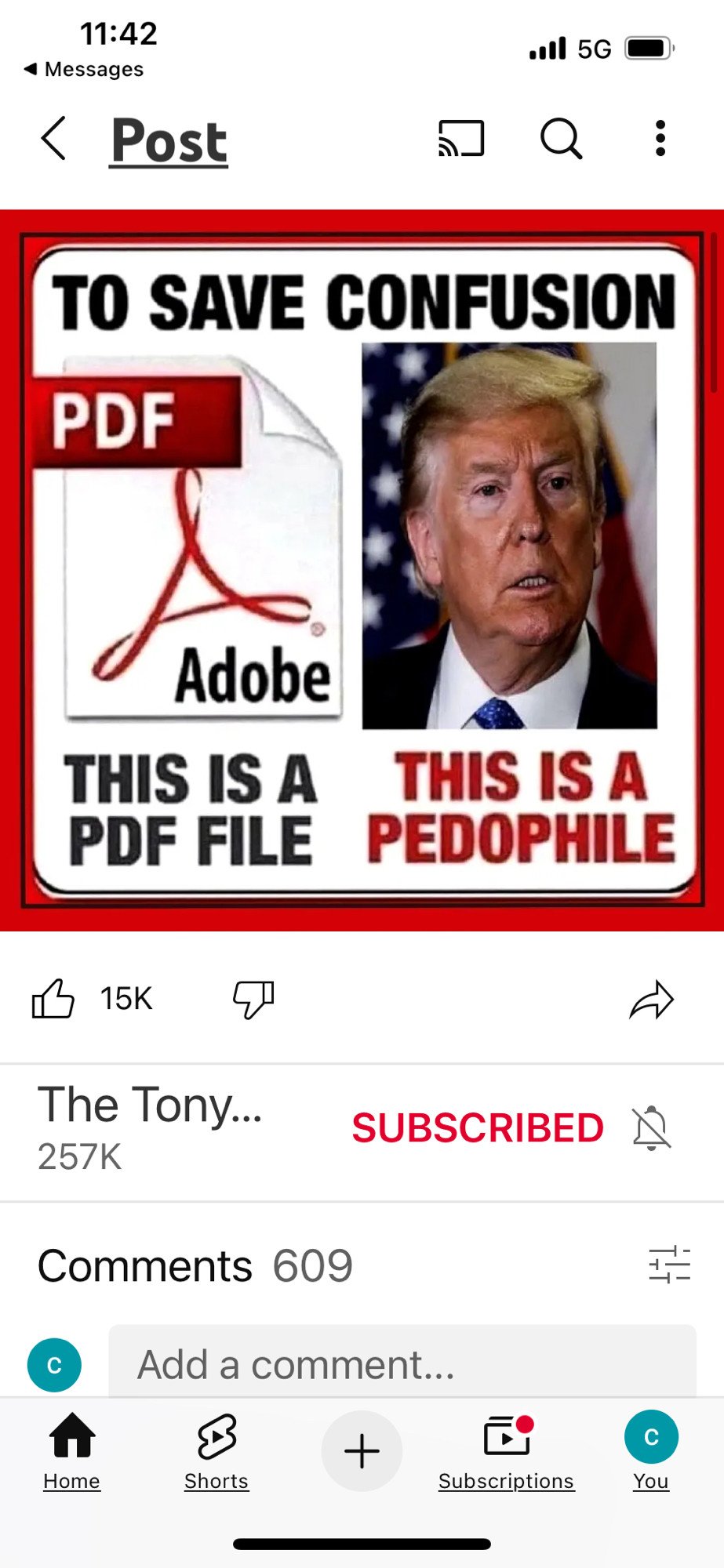The image size is (724, 1568).
Task: Return to Messages app
Action: click(84, 69)
